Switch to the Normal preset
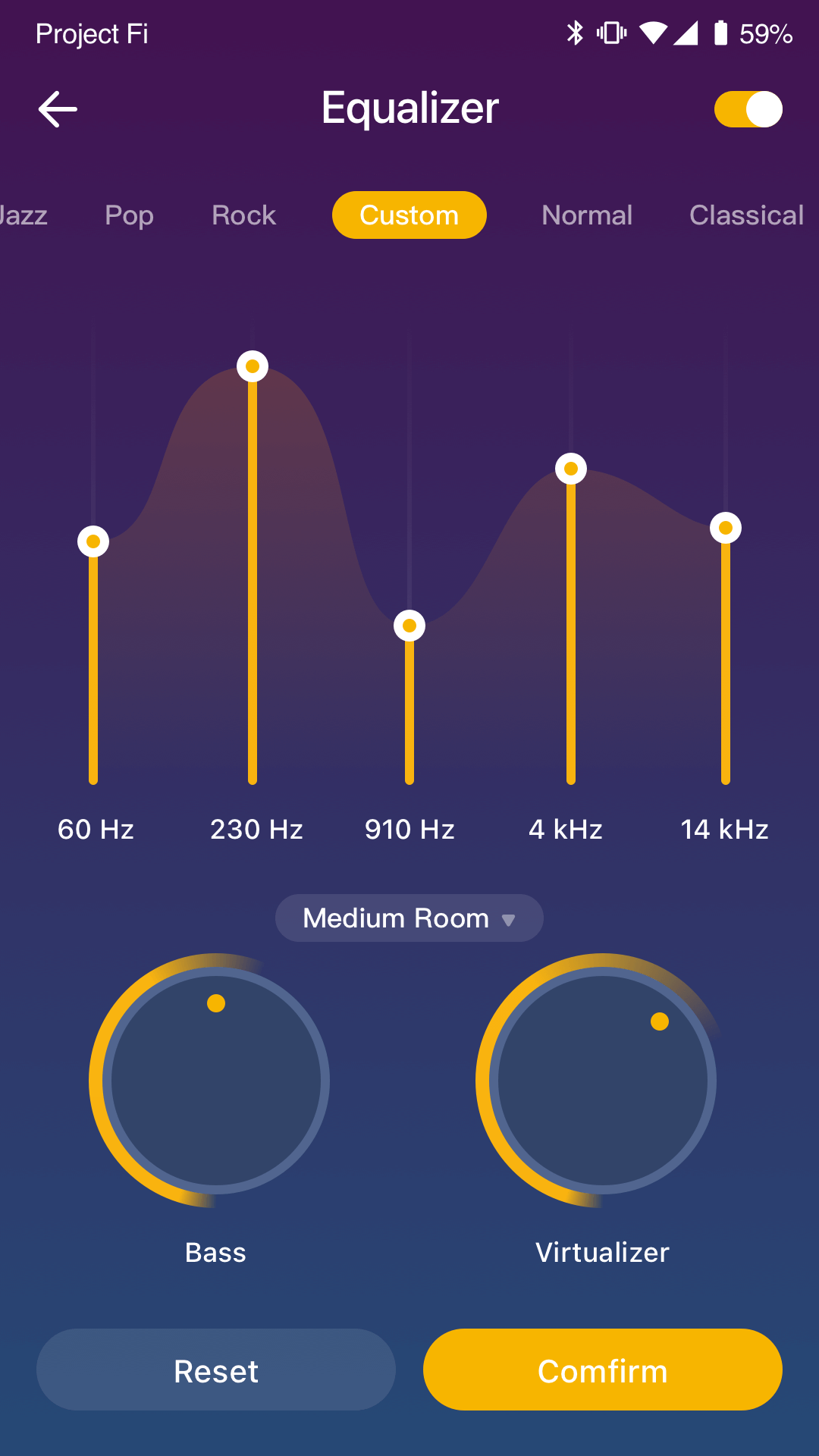This screenshot has height=1456, width=819. pos(587,215)
